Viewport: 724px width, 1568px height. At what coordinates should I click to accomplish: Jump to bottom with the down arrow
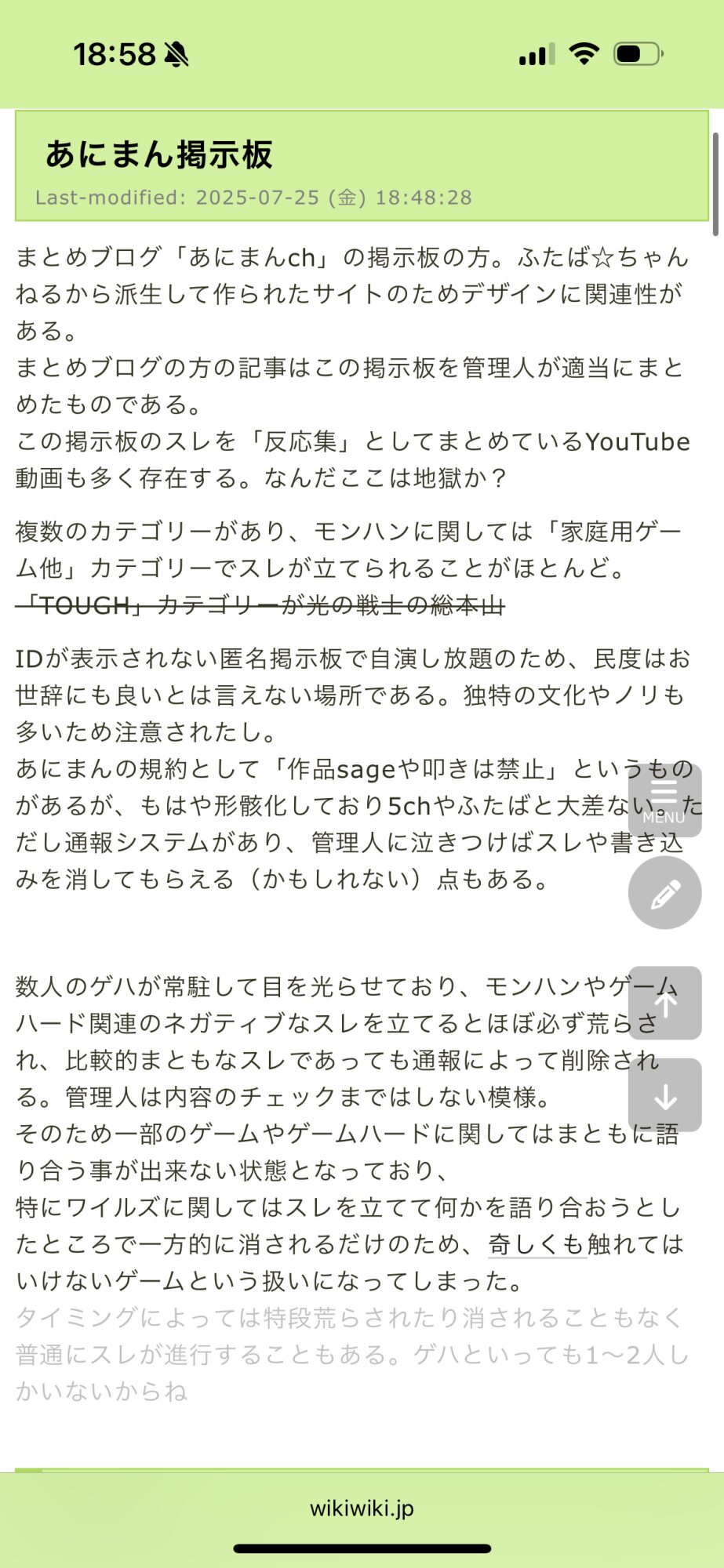pos(664,1095)
